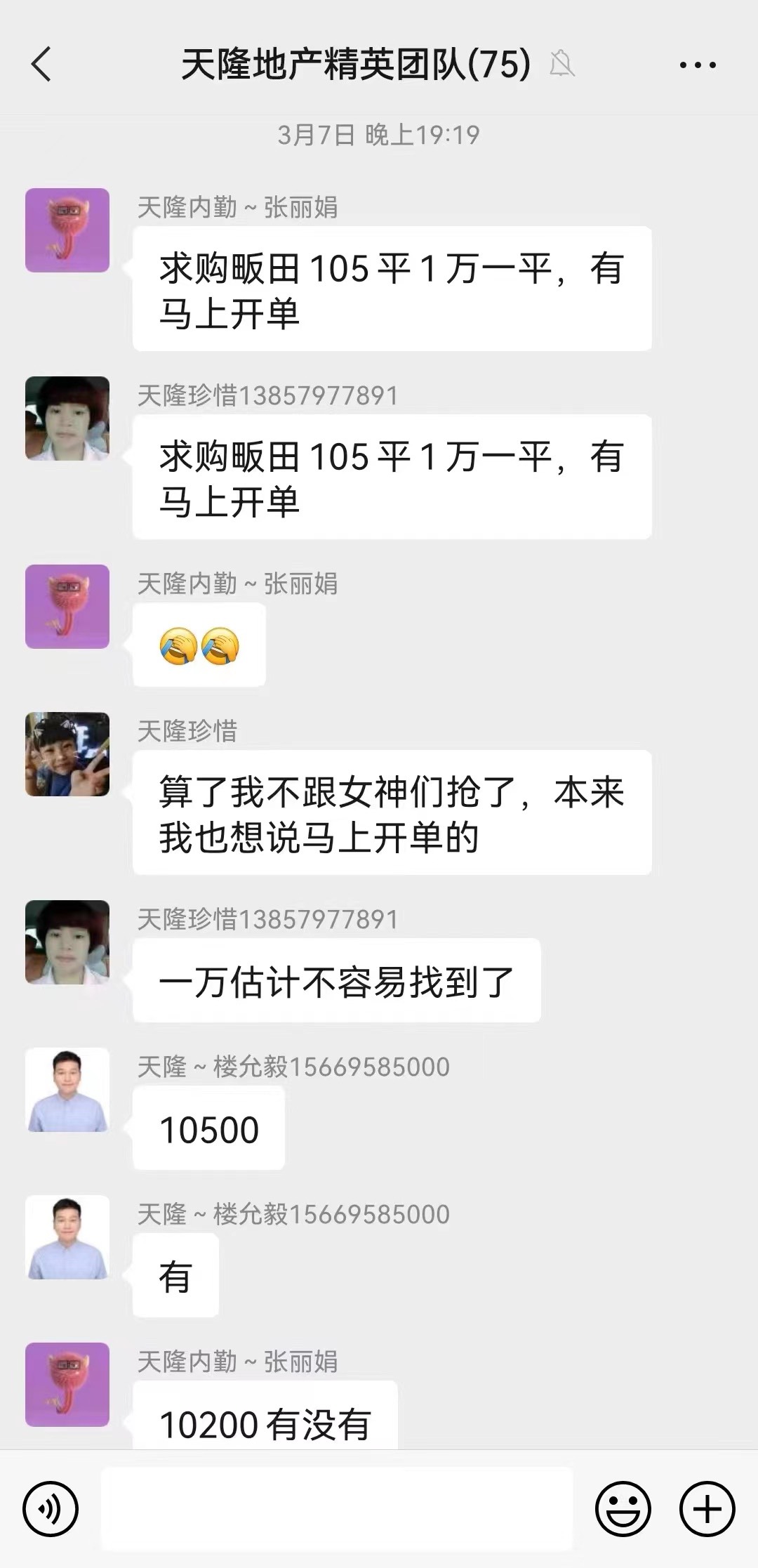Open 张丽娟's avatar beside the 10200有没有 message
Image resolution: width=758 pixels, height=1568 pixels.
point(67,1385)
